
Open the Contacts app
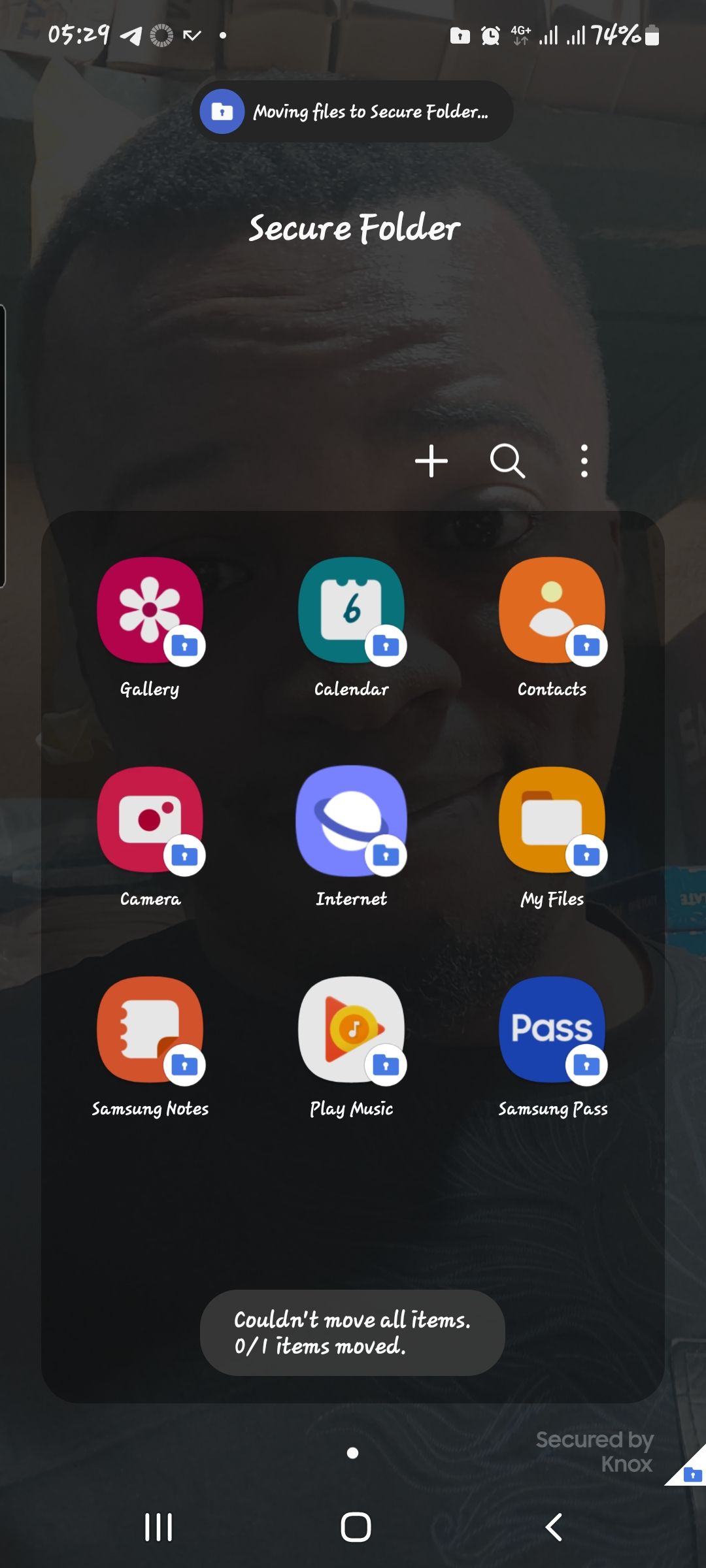tap(552, 611)
